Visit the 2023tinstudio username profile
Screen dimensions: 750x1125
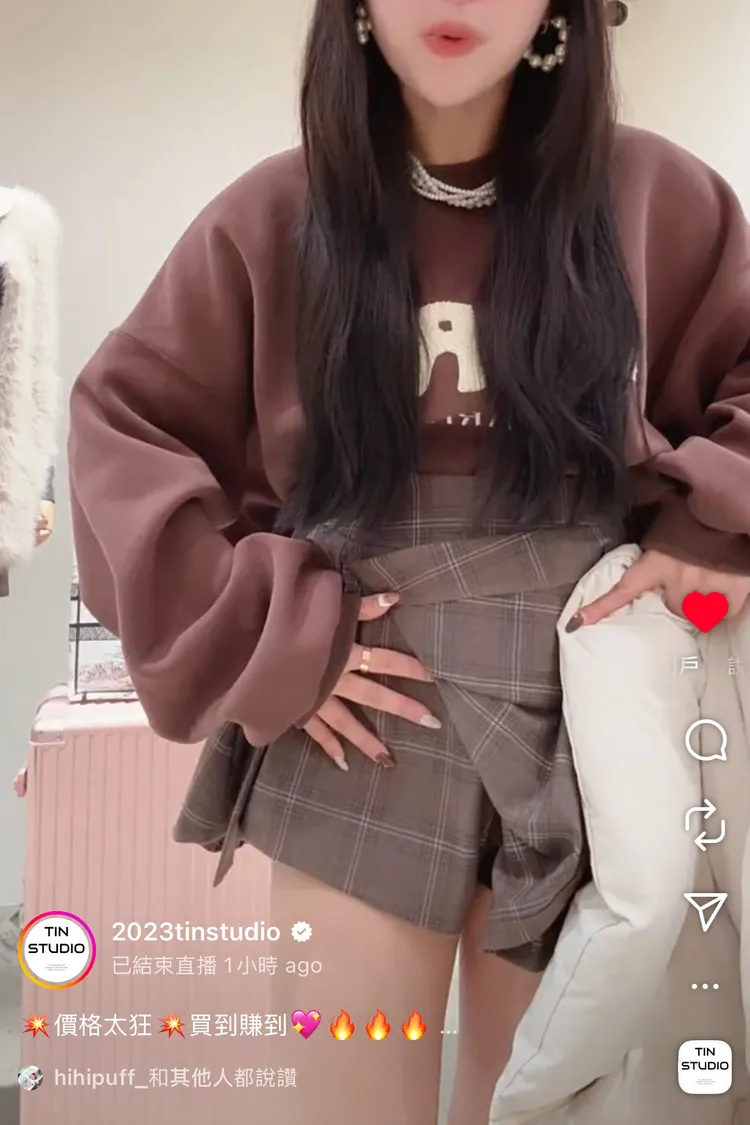(196, 932)
